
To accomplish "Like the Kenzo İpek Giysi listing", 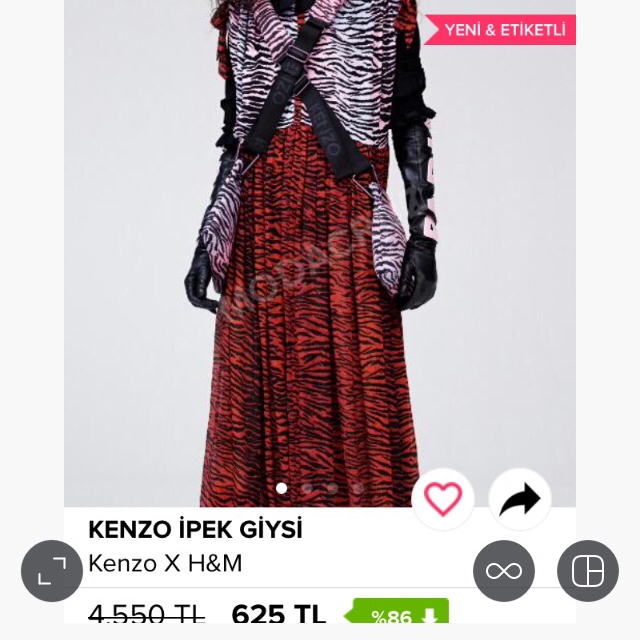I will (x=443, y=499).
